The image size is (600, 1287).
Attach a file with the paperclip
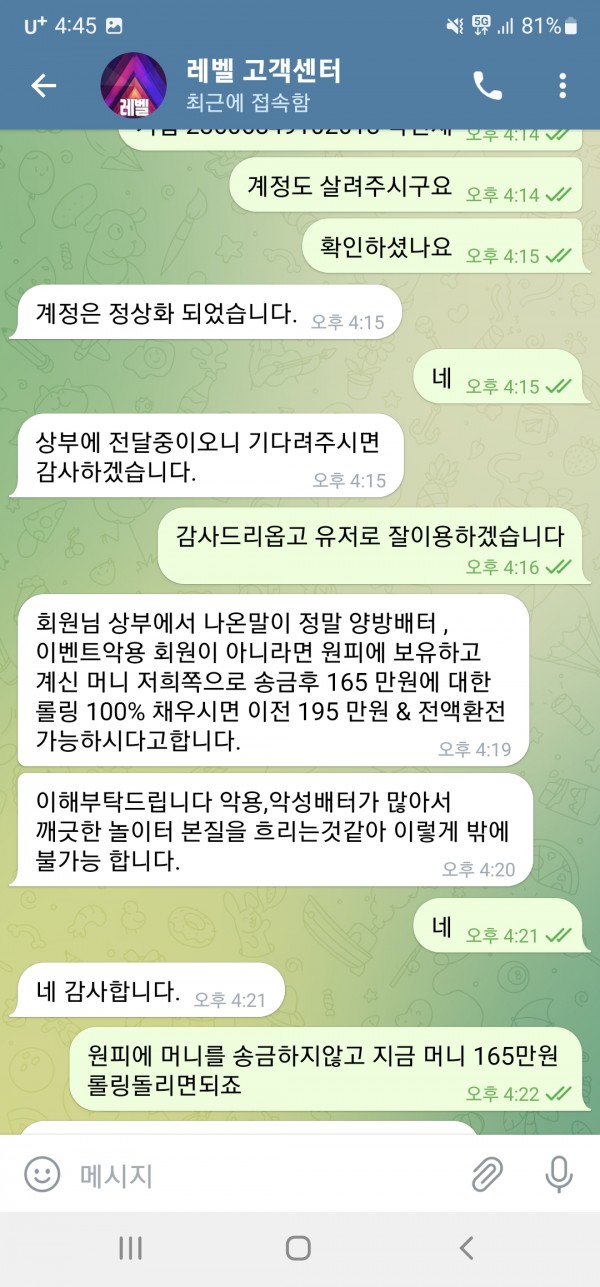487,1174
